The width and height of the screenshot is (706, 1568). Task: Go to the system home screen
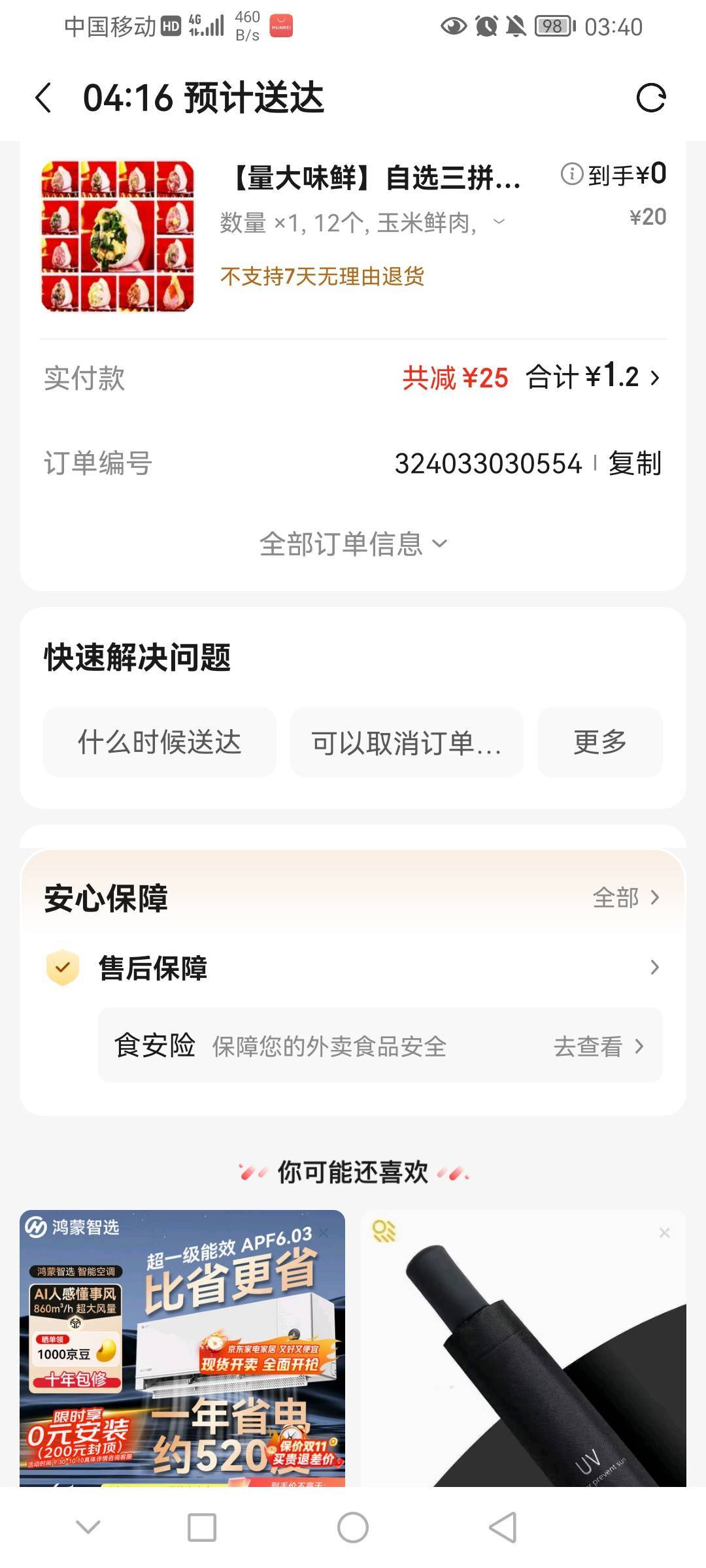(x=353, y=1527)
